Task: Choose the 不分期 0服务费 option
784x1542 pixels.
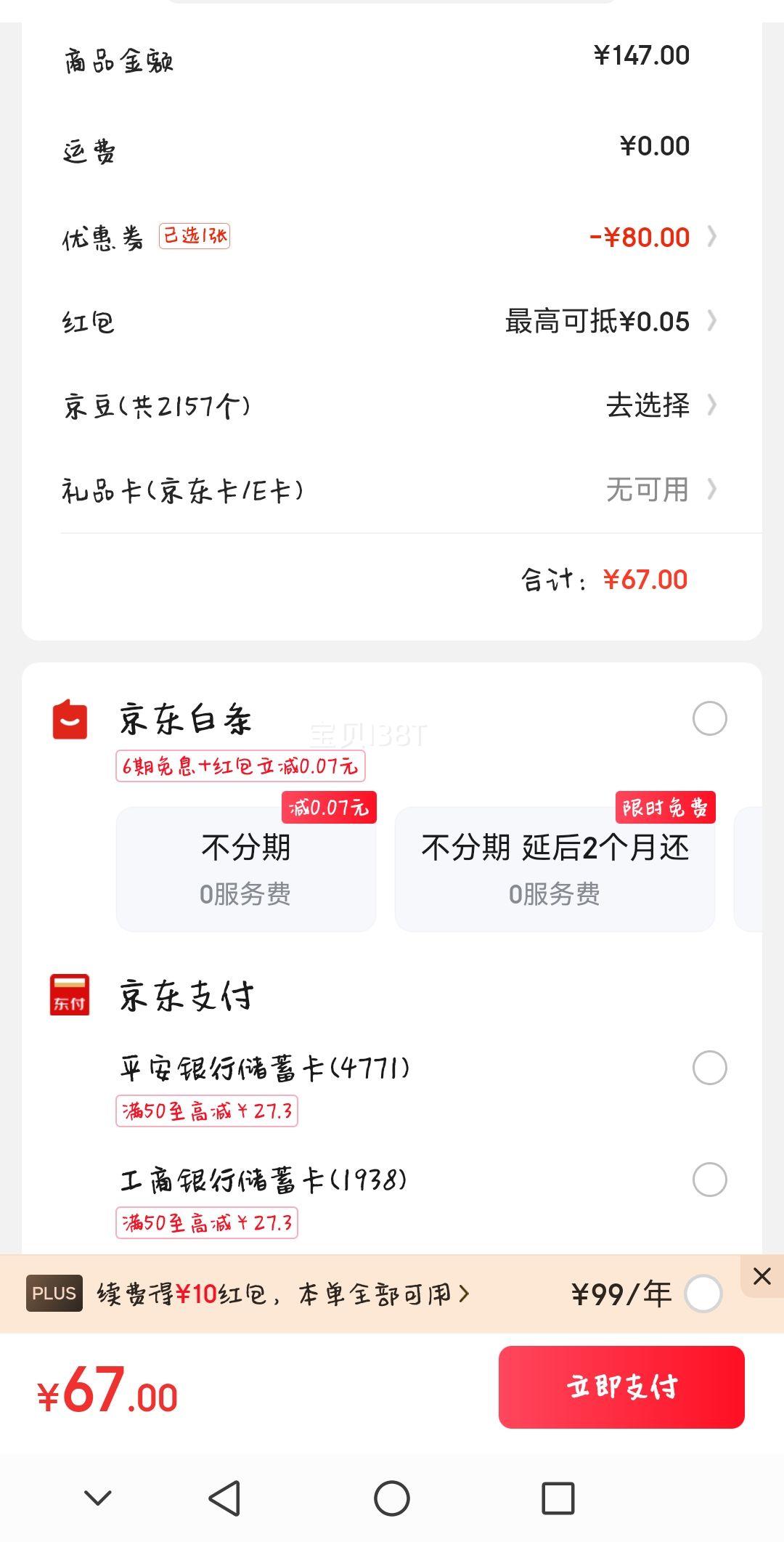Action: 246,869
